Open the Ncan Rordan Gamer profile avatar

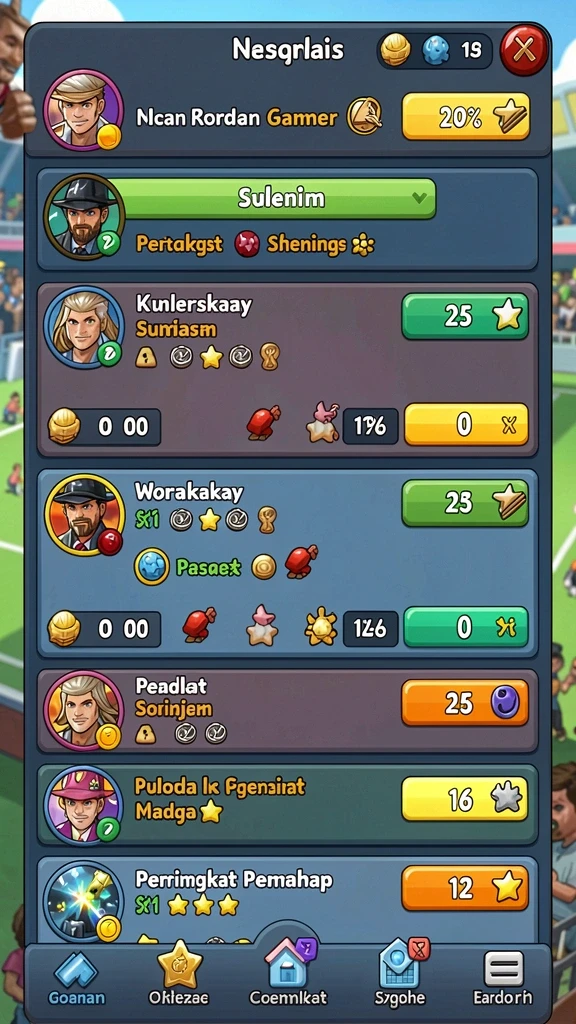tap(83, 110)
